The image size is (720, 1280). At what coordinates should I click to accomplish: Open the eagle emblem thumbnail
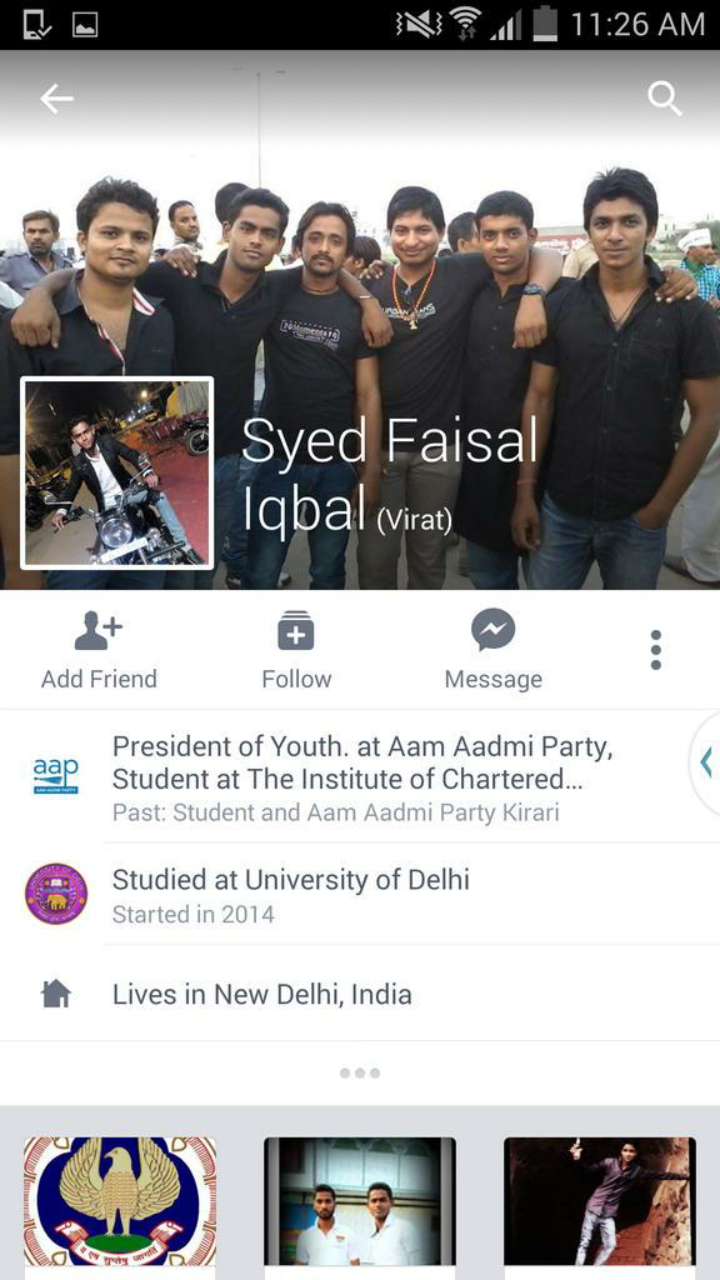[x=120, y=1201]
